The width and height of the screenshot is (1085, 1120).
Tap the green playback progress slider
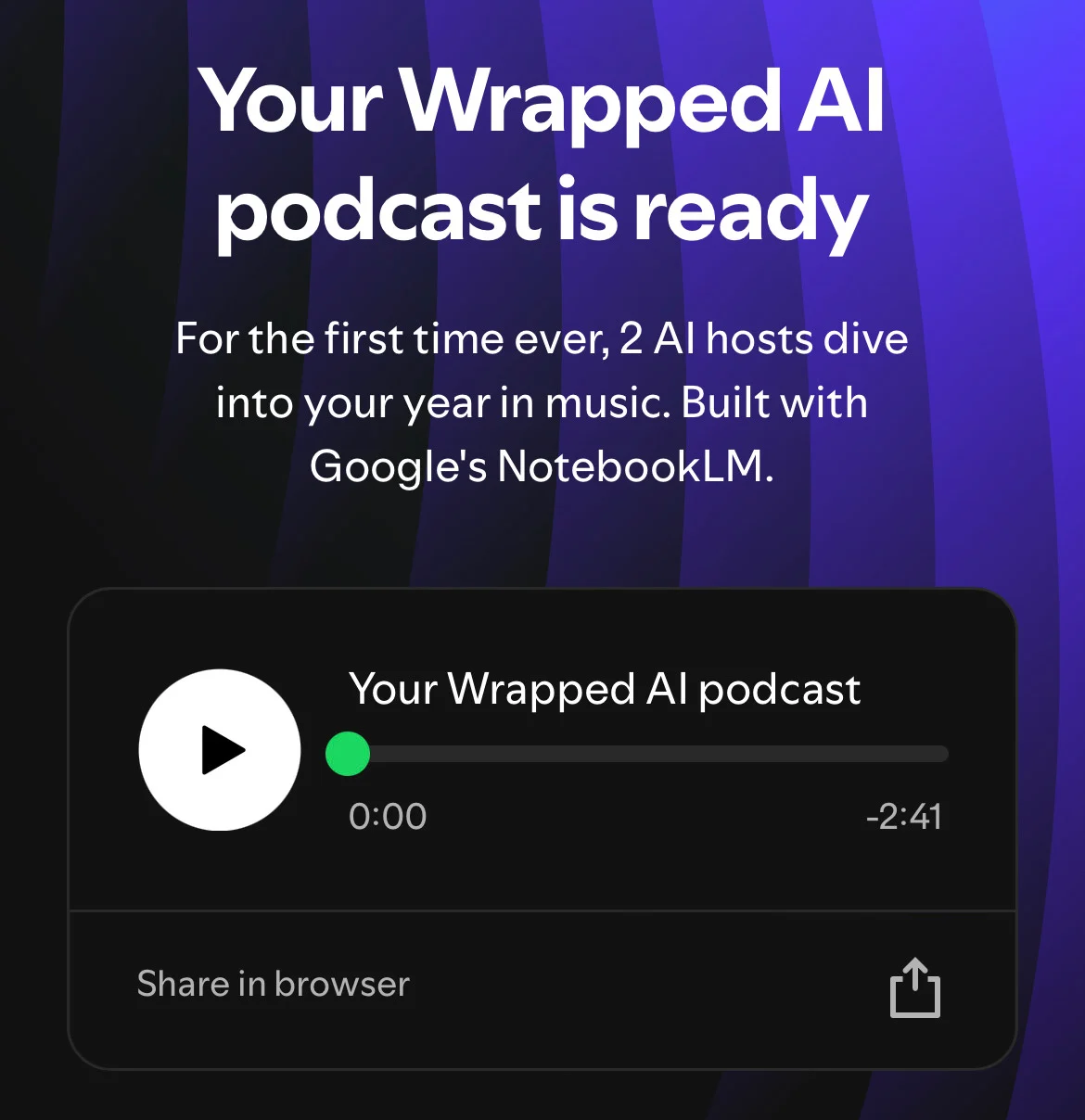point(348,754)
